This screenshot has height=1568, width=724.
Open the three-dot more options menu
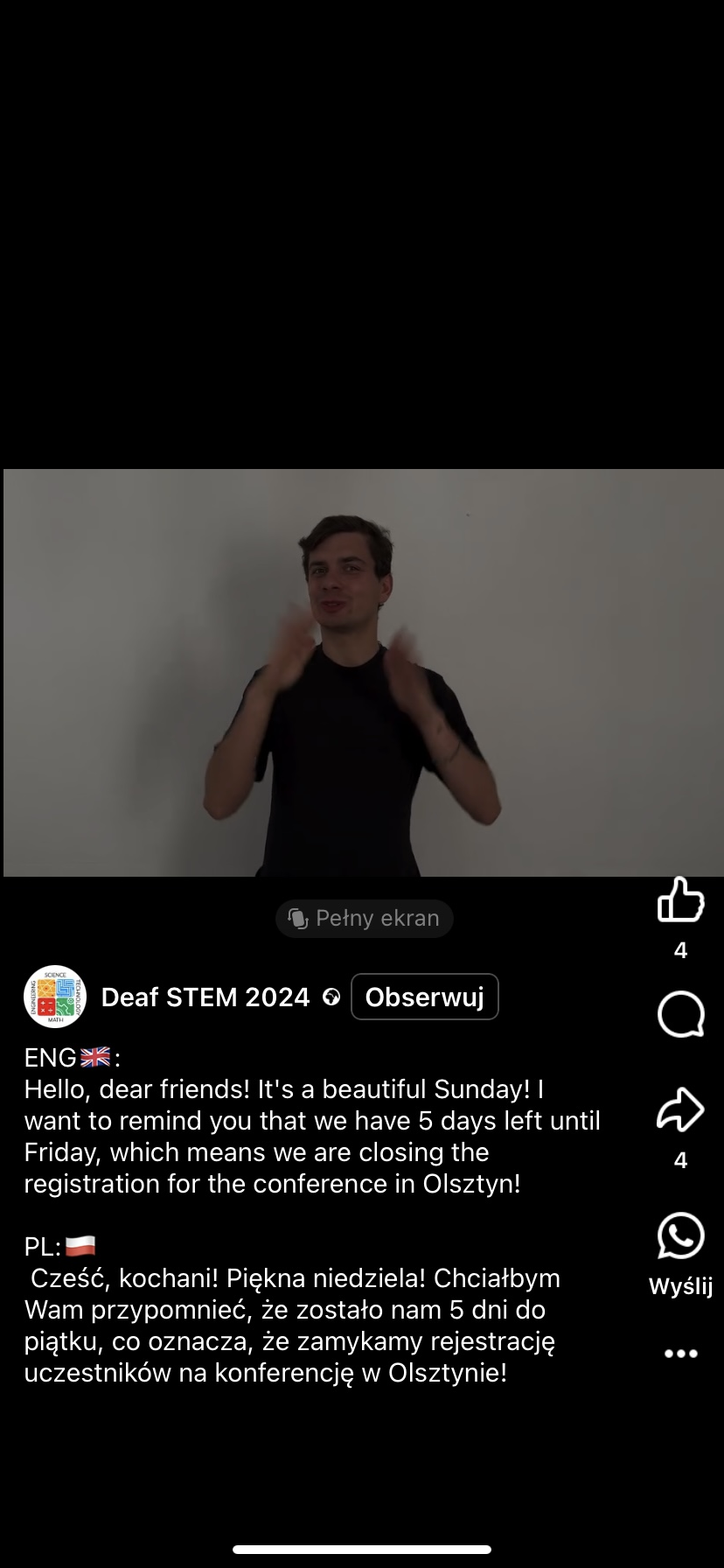(x=680, y=1354)
